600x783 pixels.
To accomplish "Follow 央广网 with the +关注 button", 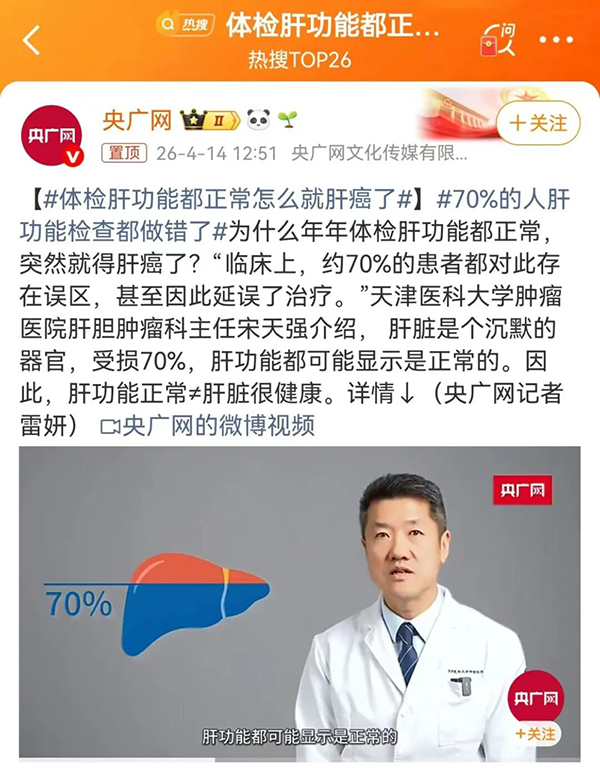I will point(538,123).
